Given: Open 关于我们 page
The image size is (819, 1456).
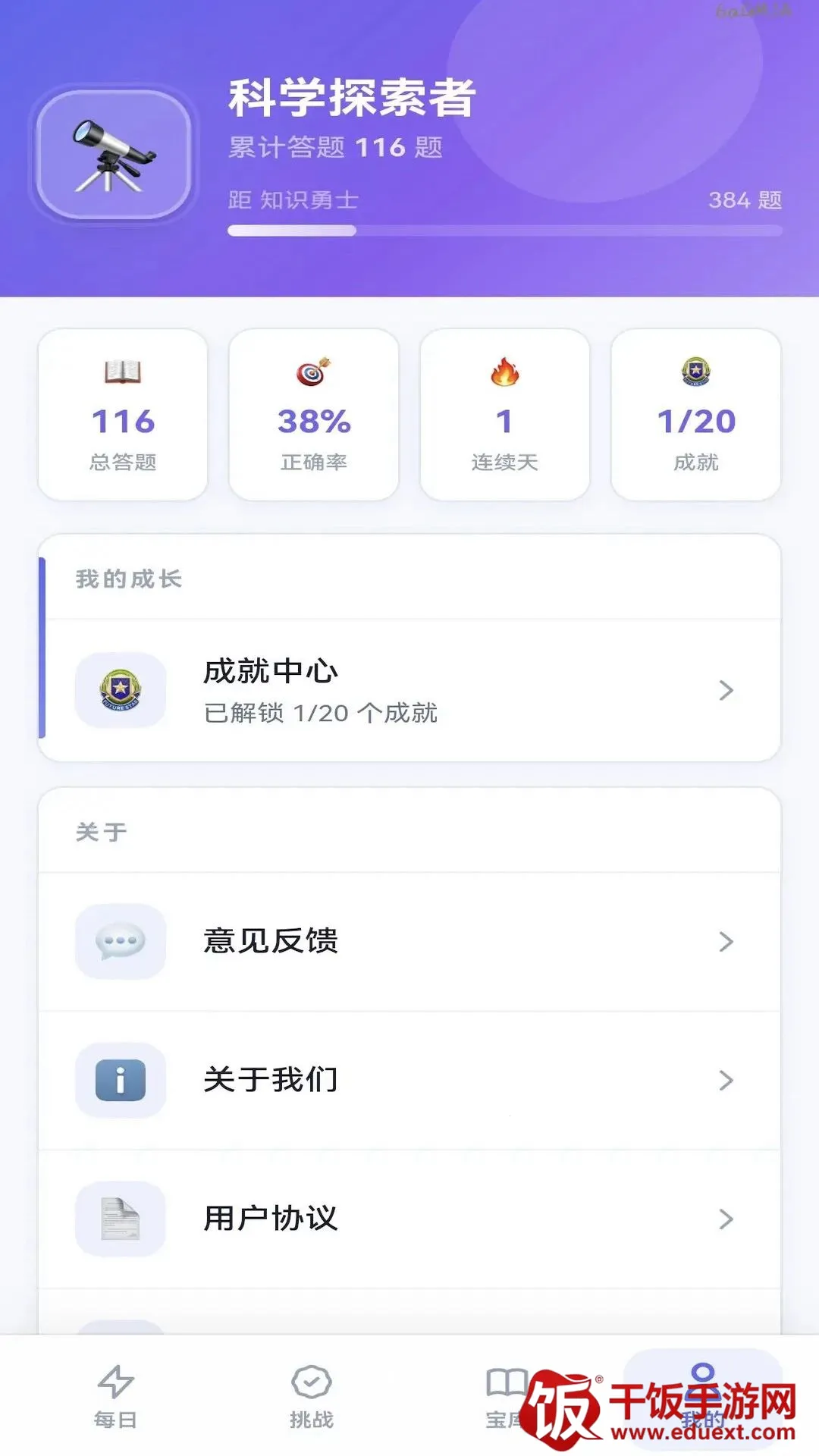Looking at the screenshot, I should tap(409, 1080).
